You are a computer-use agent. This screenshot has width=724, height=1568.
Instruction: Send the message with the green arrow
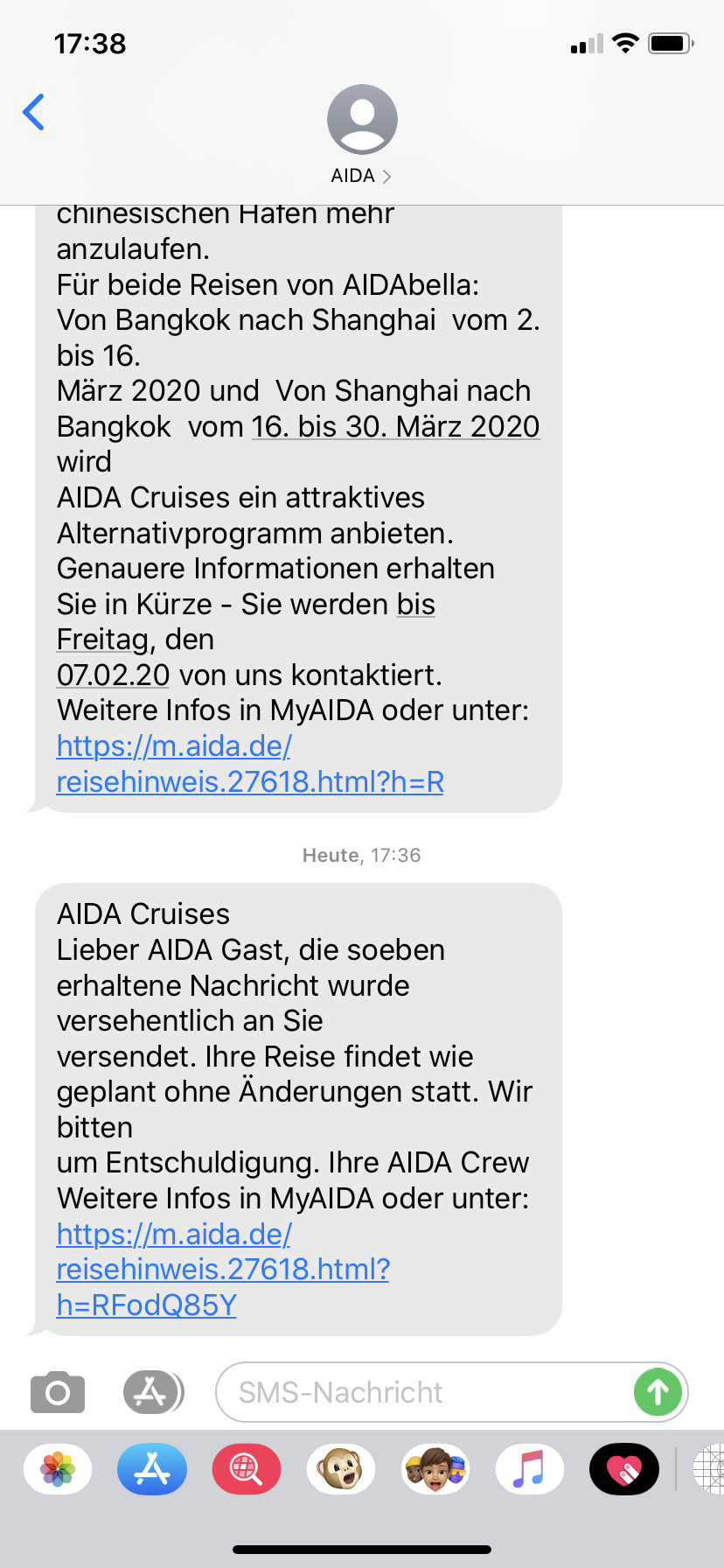658,1391
